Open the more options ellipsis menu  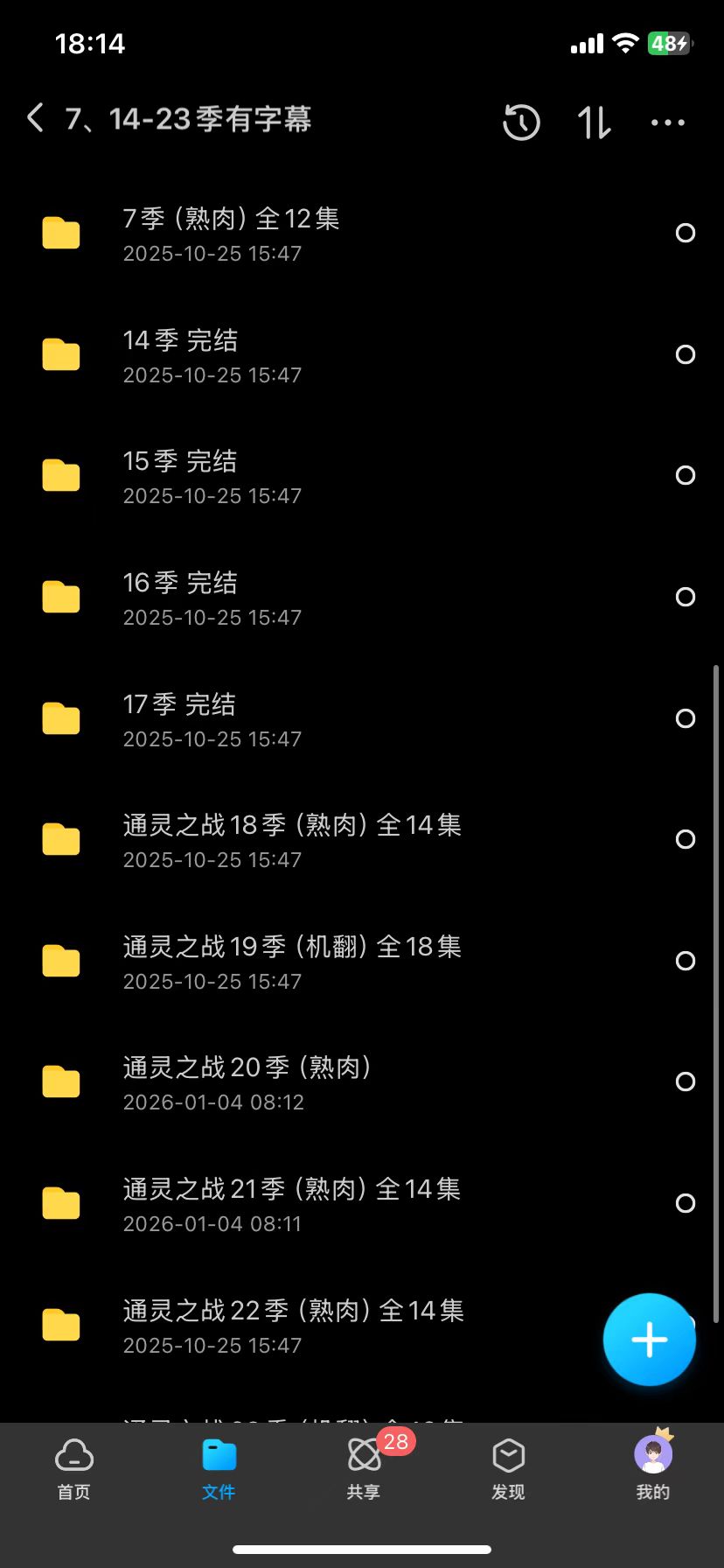click(667, 122)
